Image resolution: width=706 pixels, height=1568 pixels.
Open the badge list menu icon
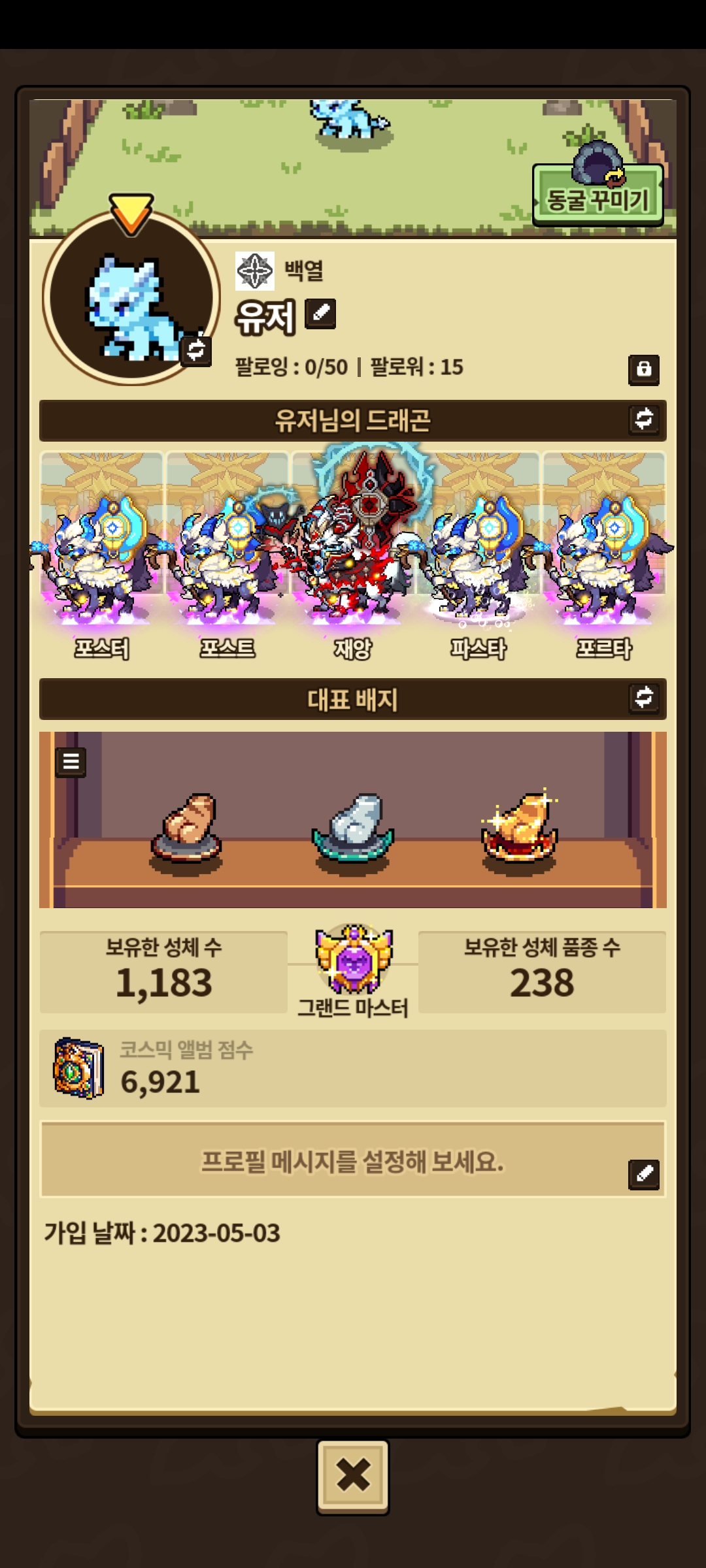(71, 762)
